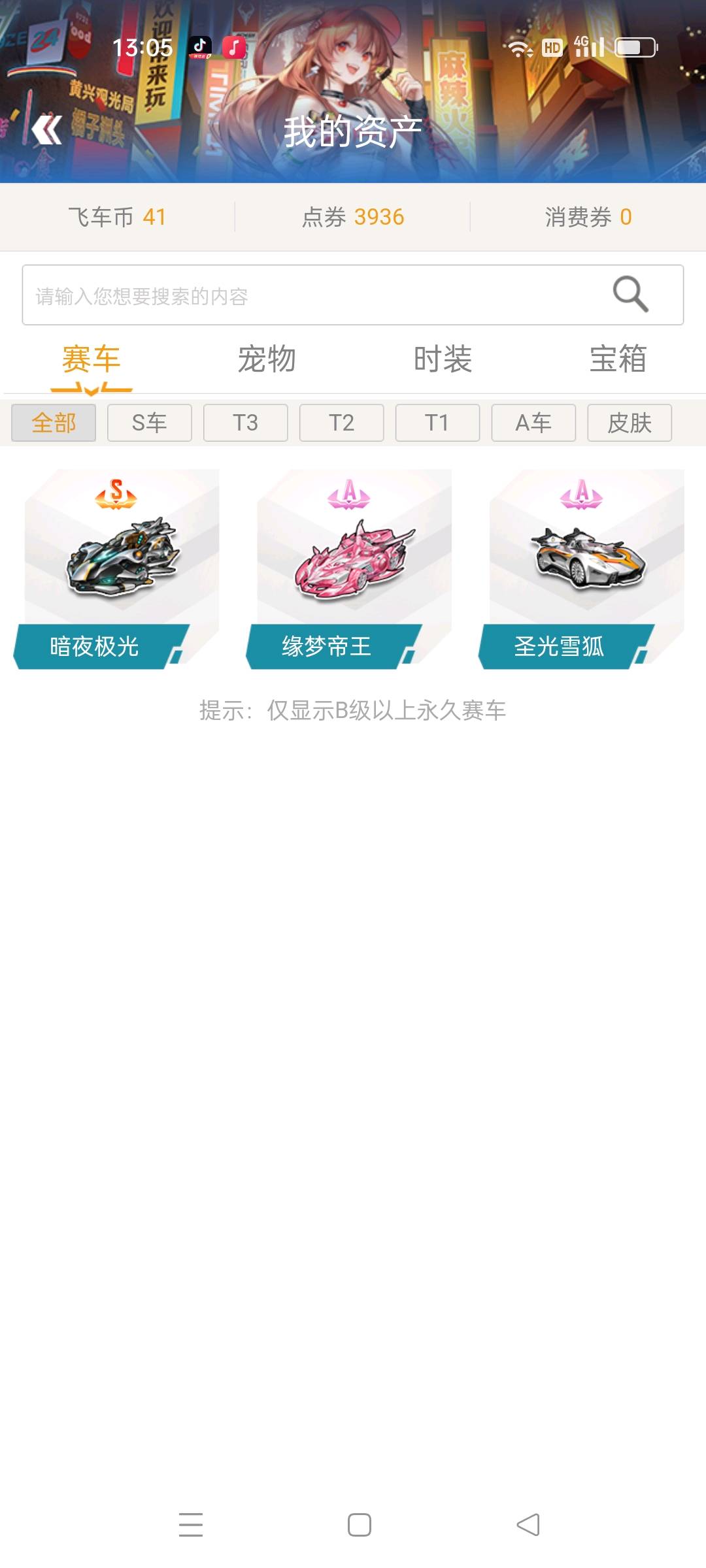706x1568 pixels.
Task: Tap the music notification icon in status bar
Action: click(x=235, y=46)
